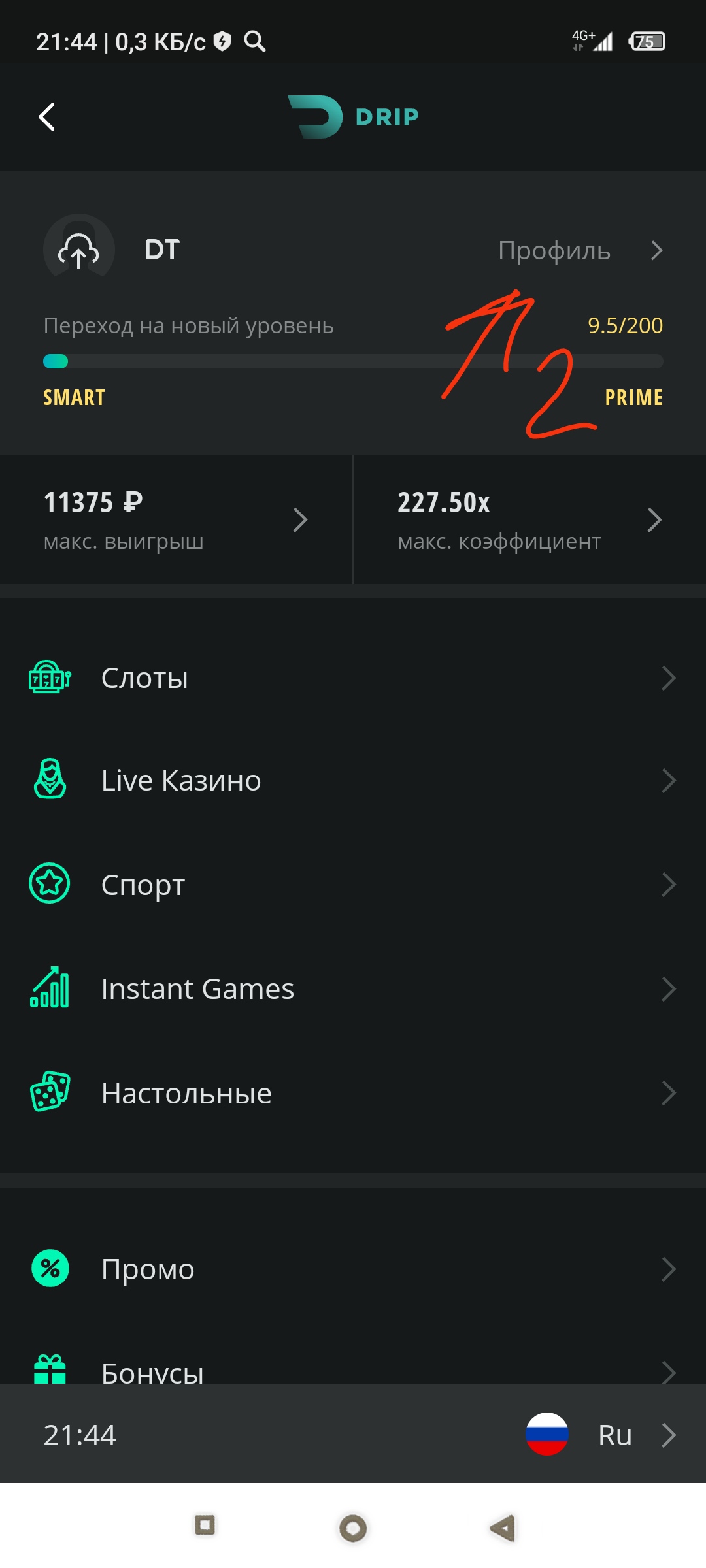Go back using the header arrow
Image resolution: width=706 pixels, height=1568 pixels.
(47, 118)
